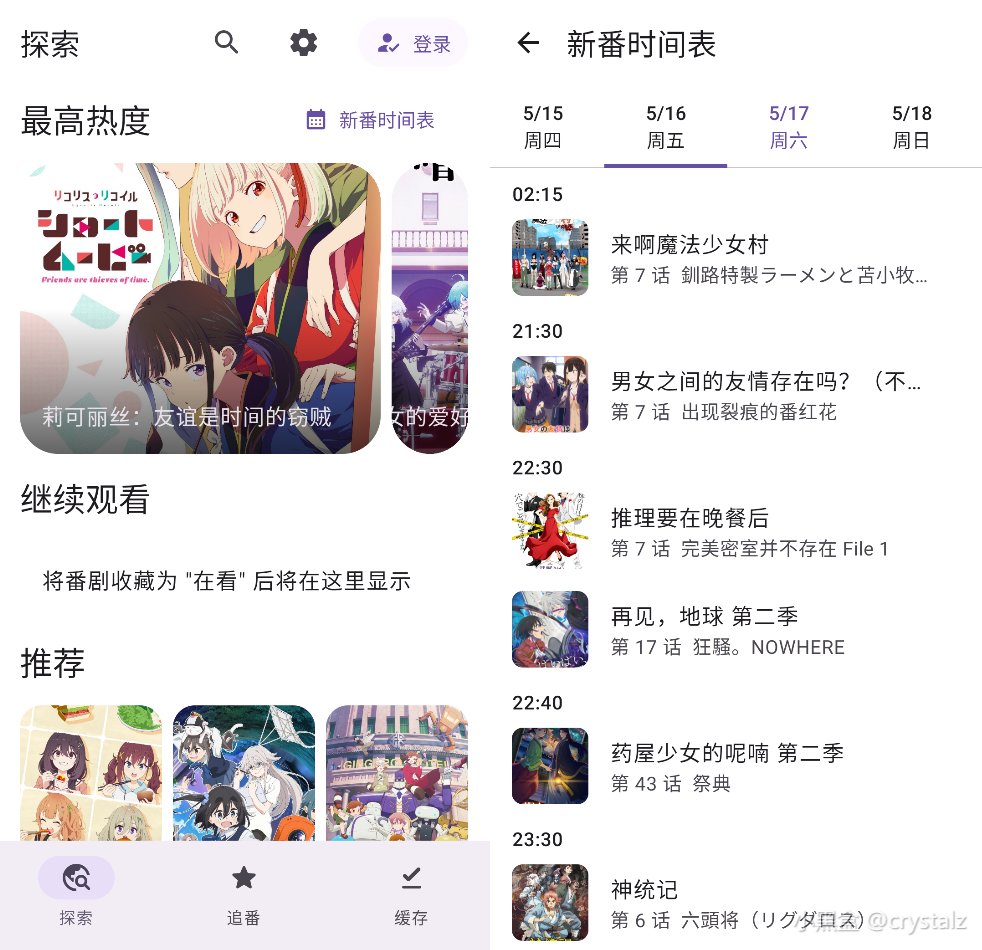Open the 新番时间表 schedule button
The height and width of the screenshot is (950, 982).
click(x=370, y=120)
